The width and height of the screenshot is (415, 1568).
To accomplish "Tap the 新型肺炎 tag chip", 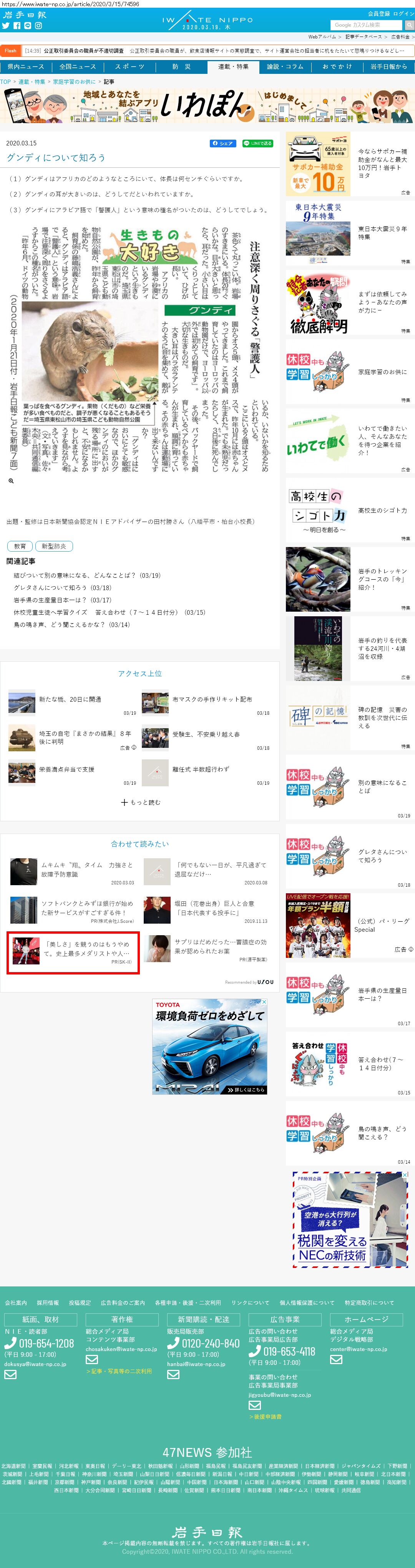I will pos(54,546).
